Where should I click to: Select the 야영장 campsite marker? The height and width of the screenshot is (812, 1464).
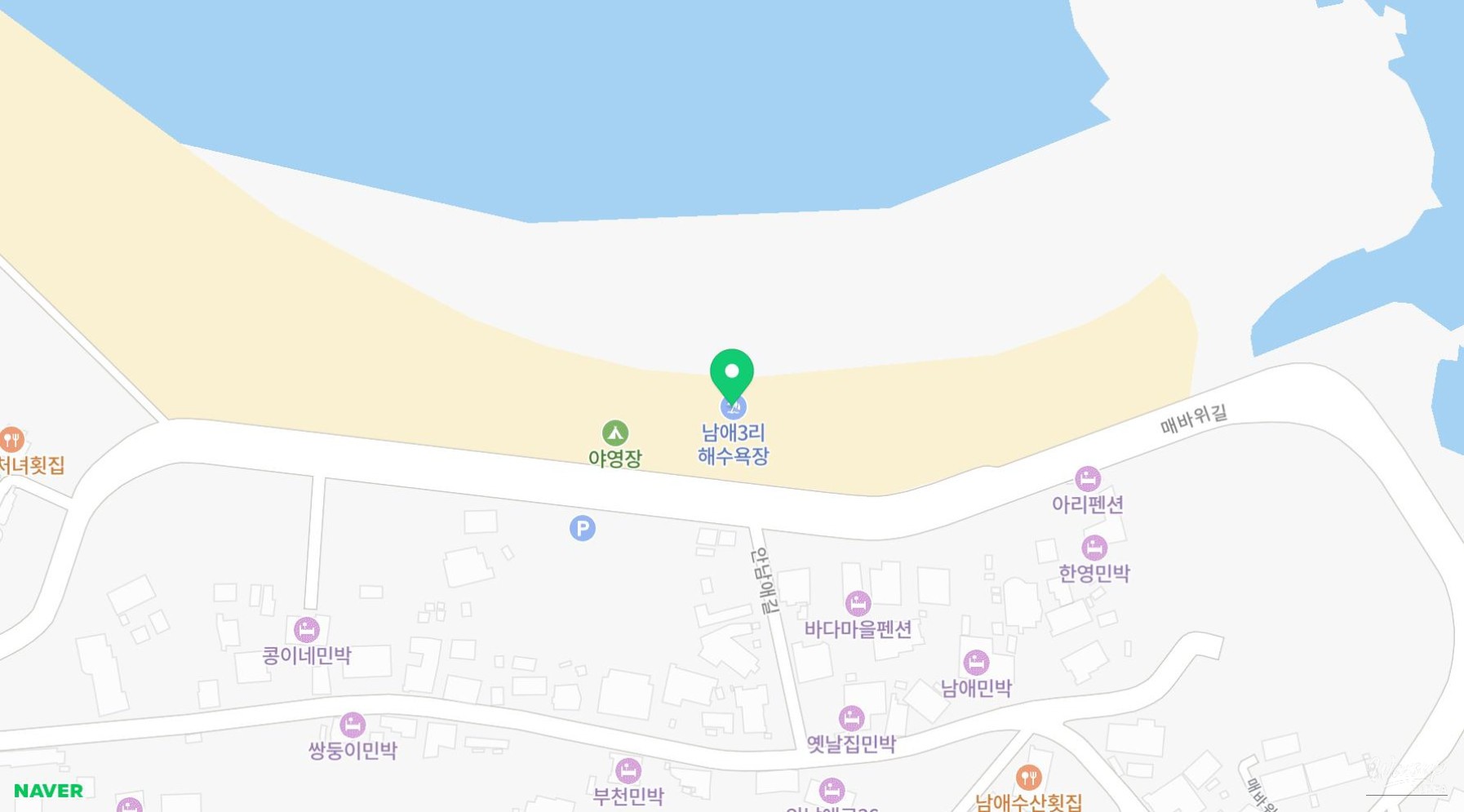(x=615, y=433)
